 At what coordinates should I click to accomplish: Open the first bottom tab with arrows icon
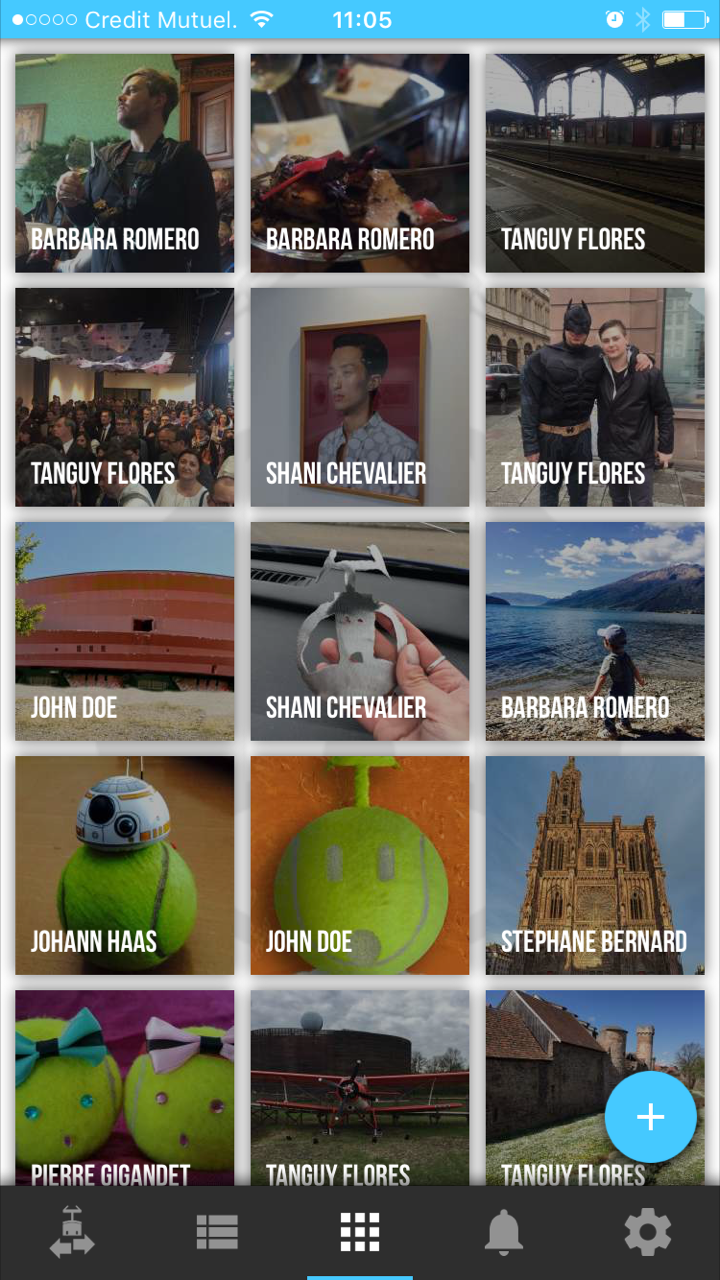tap(72, 1232)
